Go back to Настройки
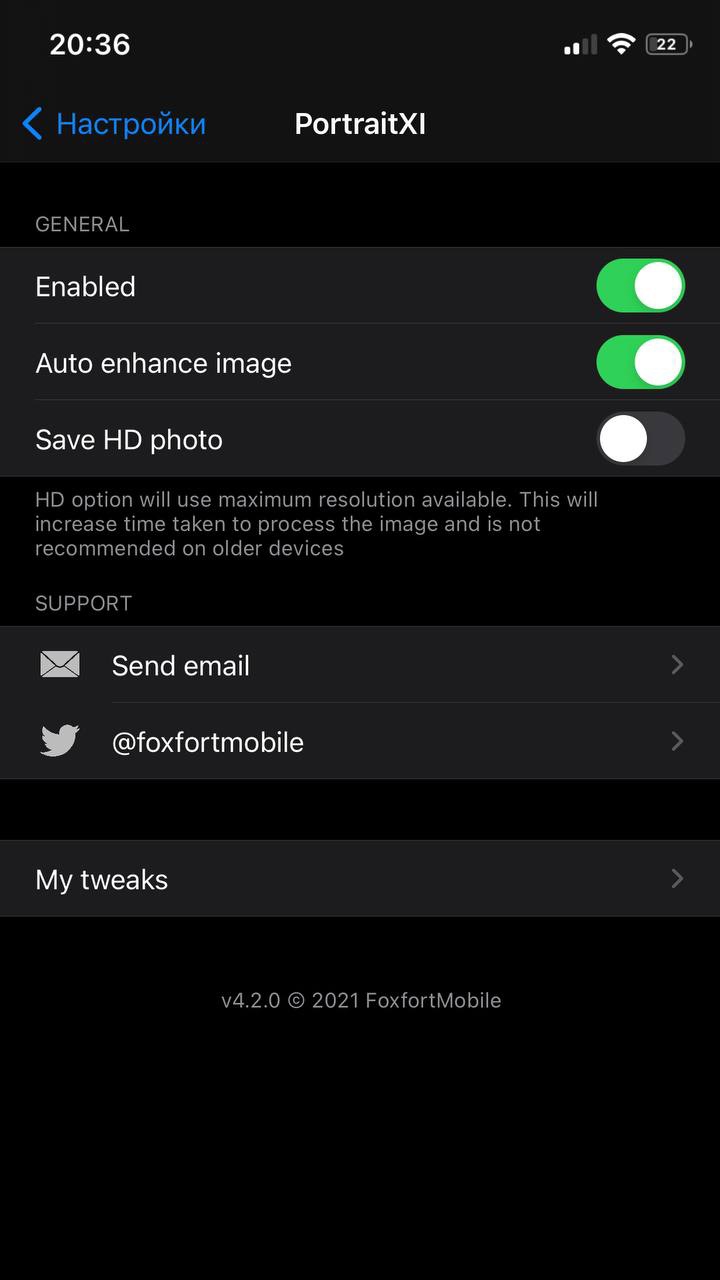This screenshot has width=720, height=1280. coord(113,124)
